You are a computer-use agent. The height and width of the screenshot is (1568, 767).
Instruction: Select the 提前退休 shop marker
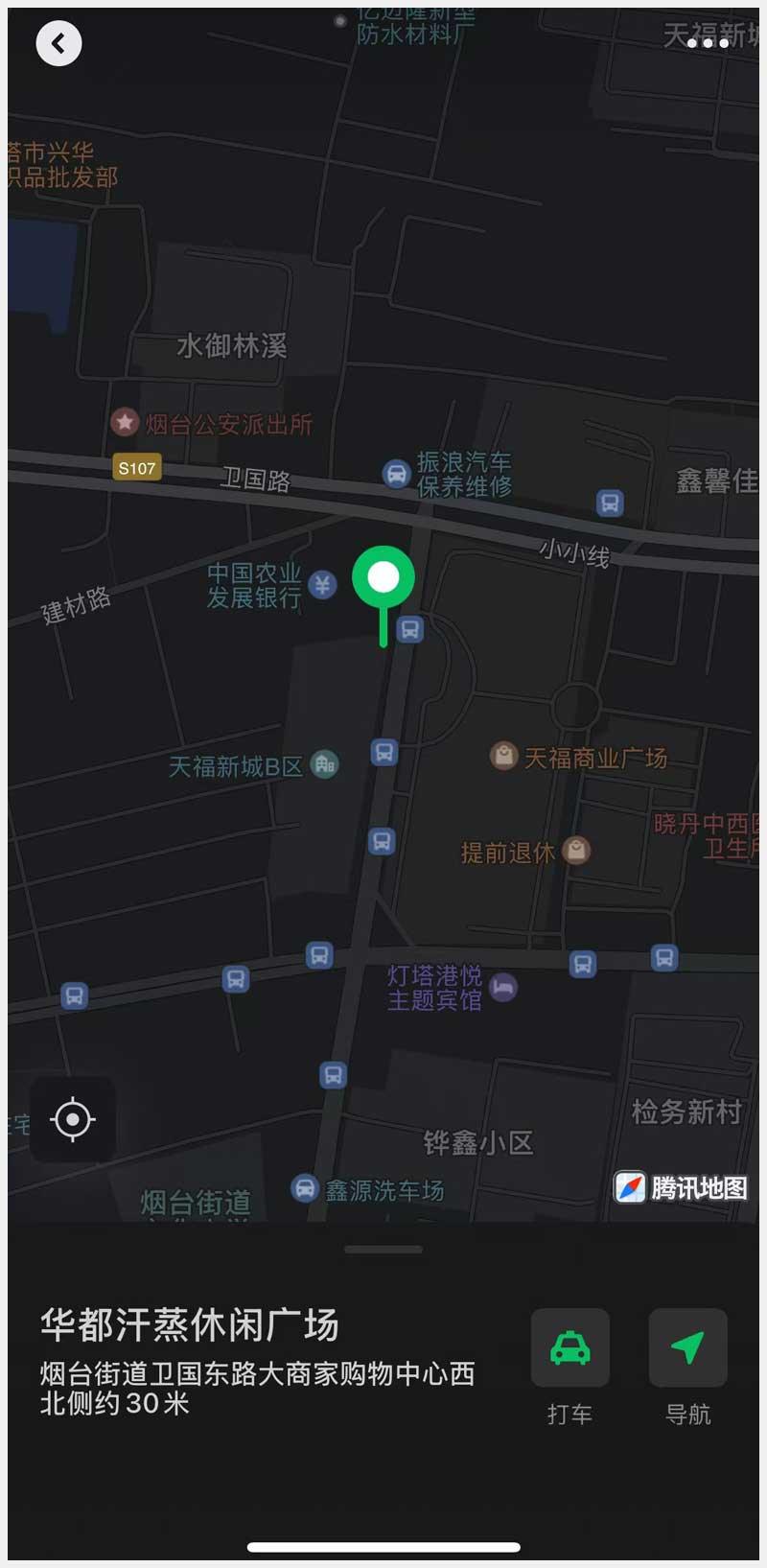click(576, 851)
